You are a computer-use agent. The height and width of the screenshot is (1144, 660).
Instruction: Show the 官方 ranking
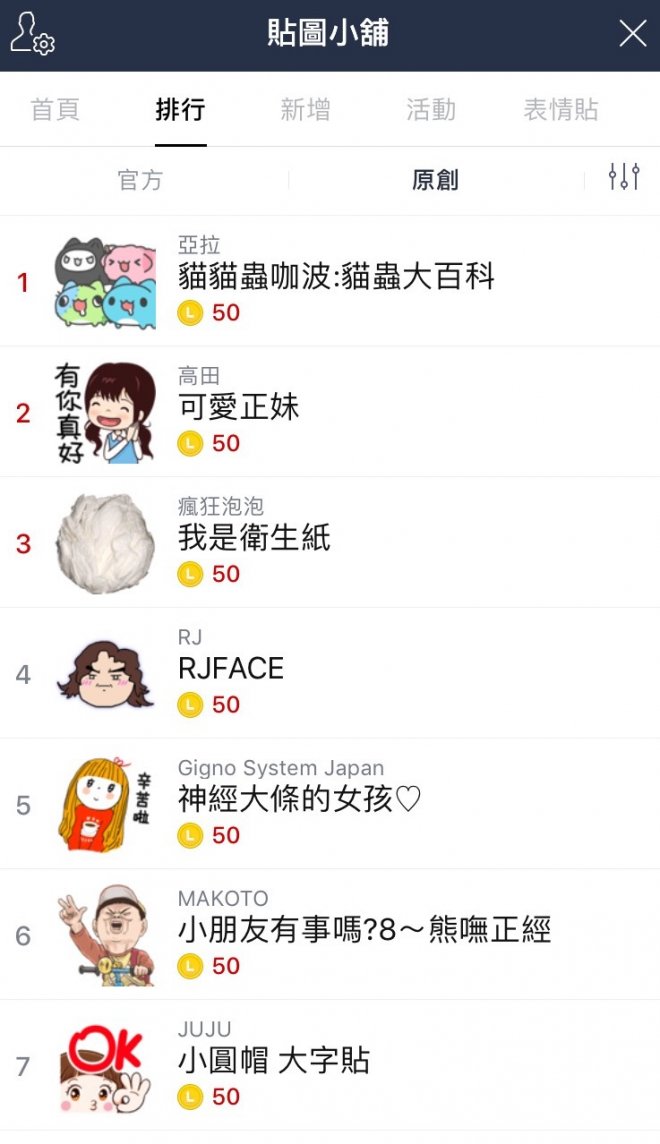141,180
